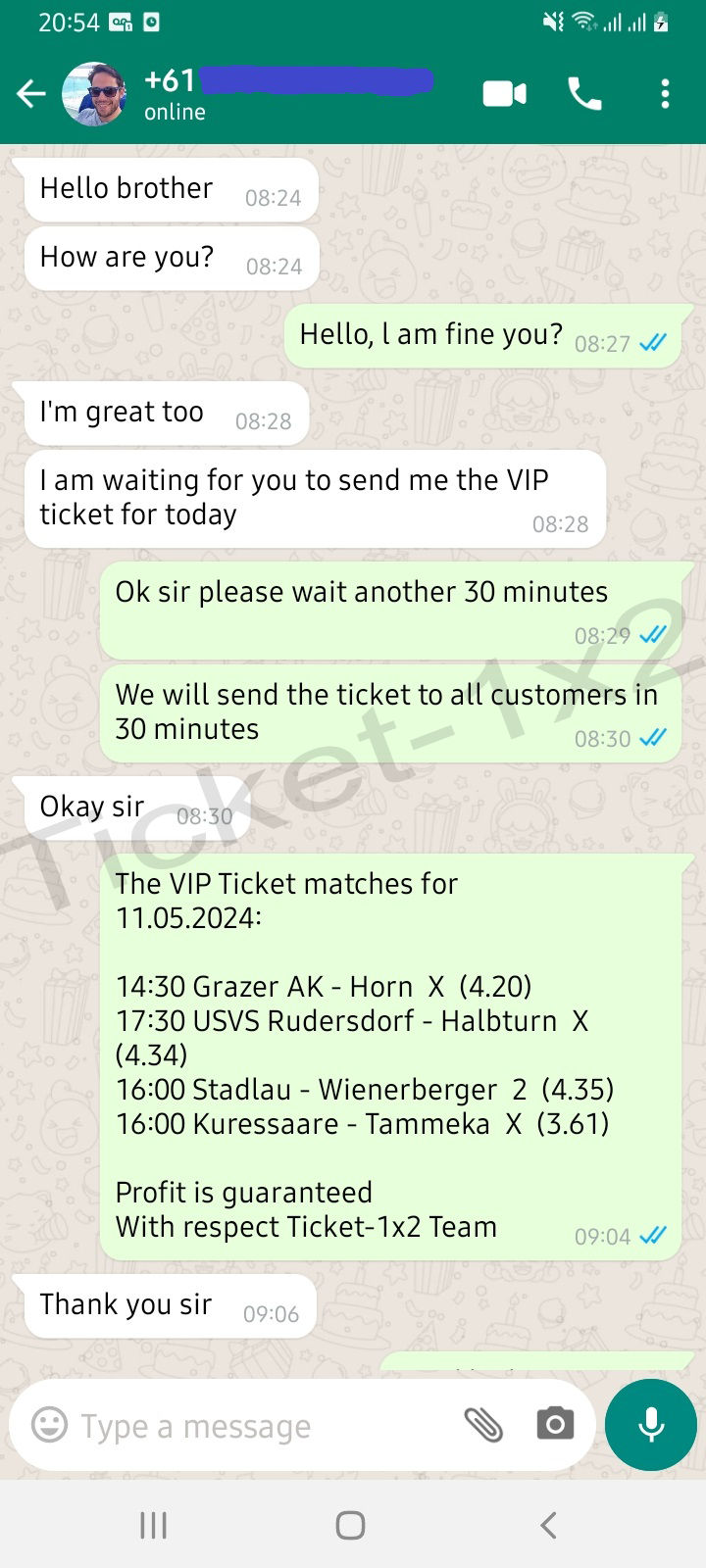Open recent apps from the navigation bar
Image resolution: width=706 pixels, height=1568 pixels.
(x=153, y=1525)
